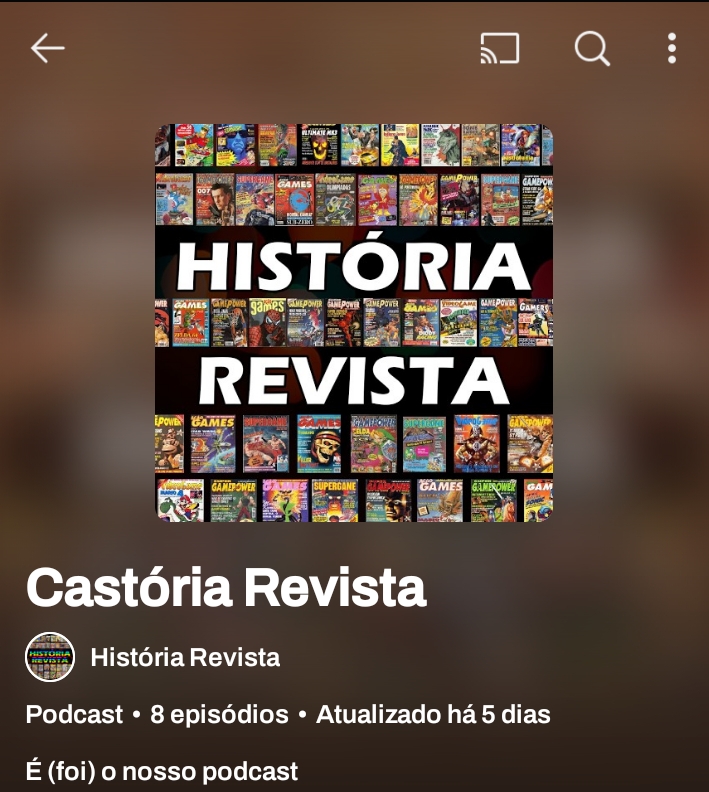Screen dimensions: 709x792
Task: Go back to the previous screen
Action: (x=47, y=48)
